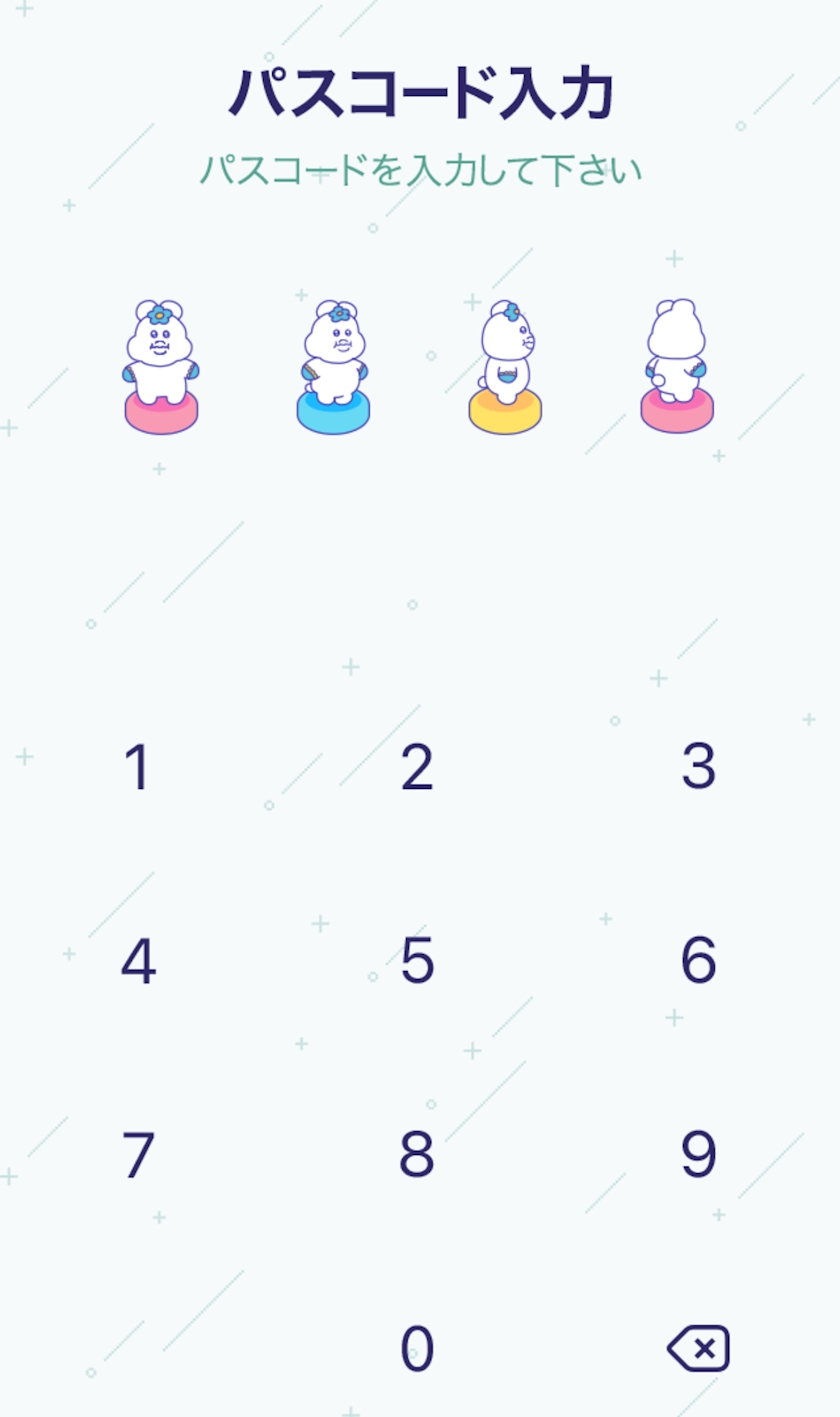840x1417 pixels.
Task: Select the number 9 key
Action: pyautogui.click(x=698, y=1155)
